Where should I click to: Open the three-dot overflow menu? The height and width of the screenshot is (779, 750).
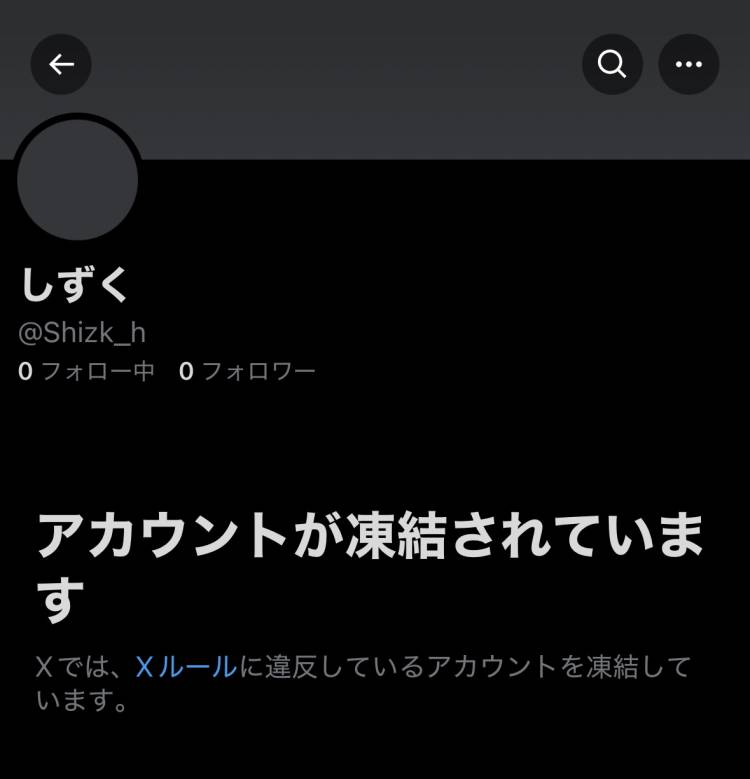[688, 65]
